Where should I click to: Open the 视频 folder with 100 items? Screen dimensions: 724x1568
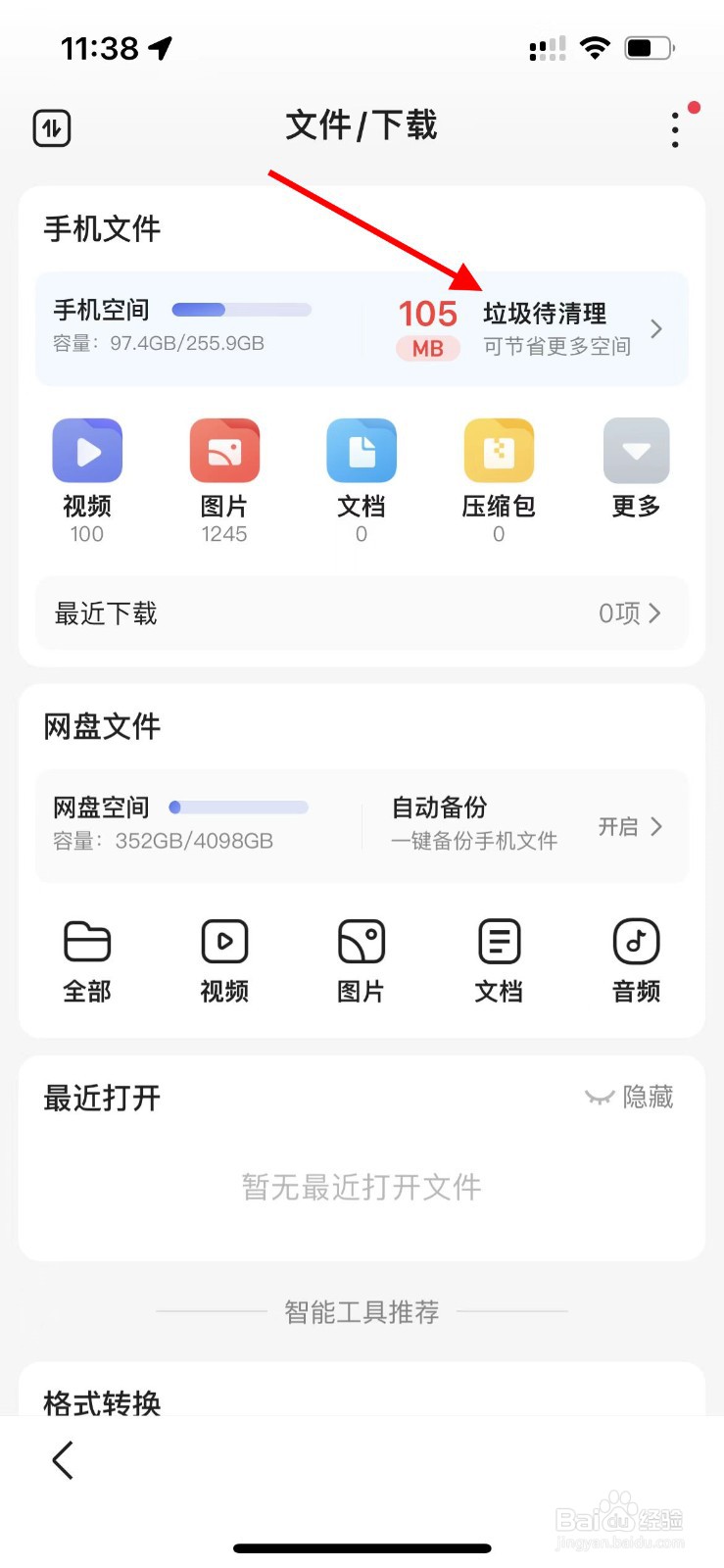tap(87, 478)
